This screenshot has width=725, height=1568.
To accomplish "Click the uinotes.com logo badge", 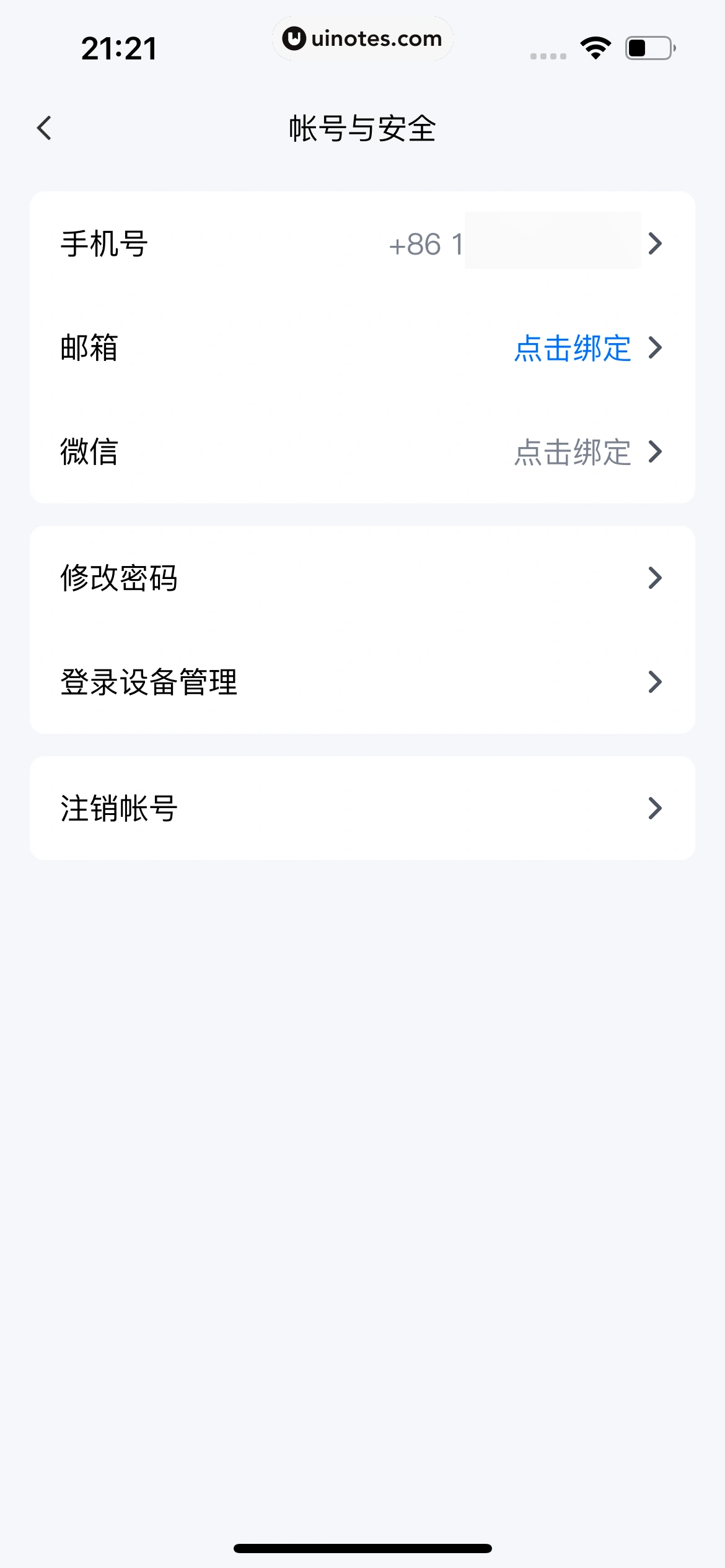I will [362, 38].
